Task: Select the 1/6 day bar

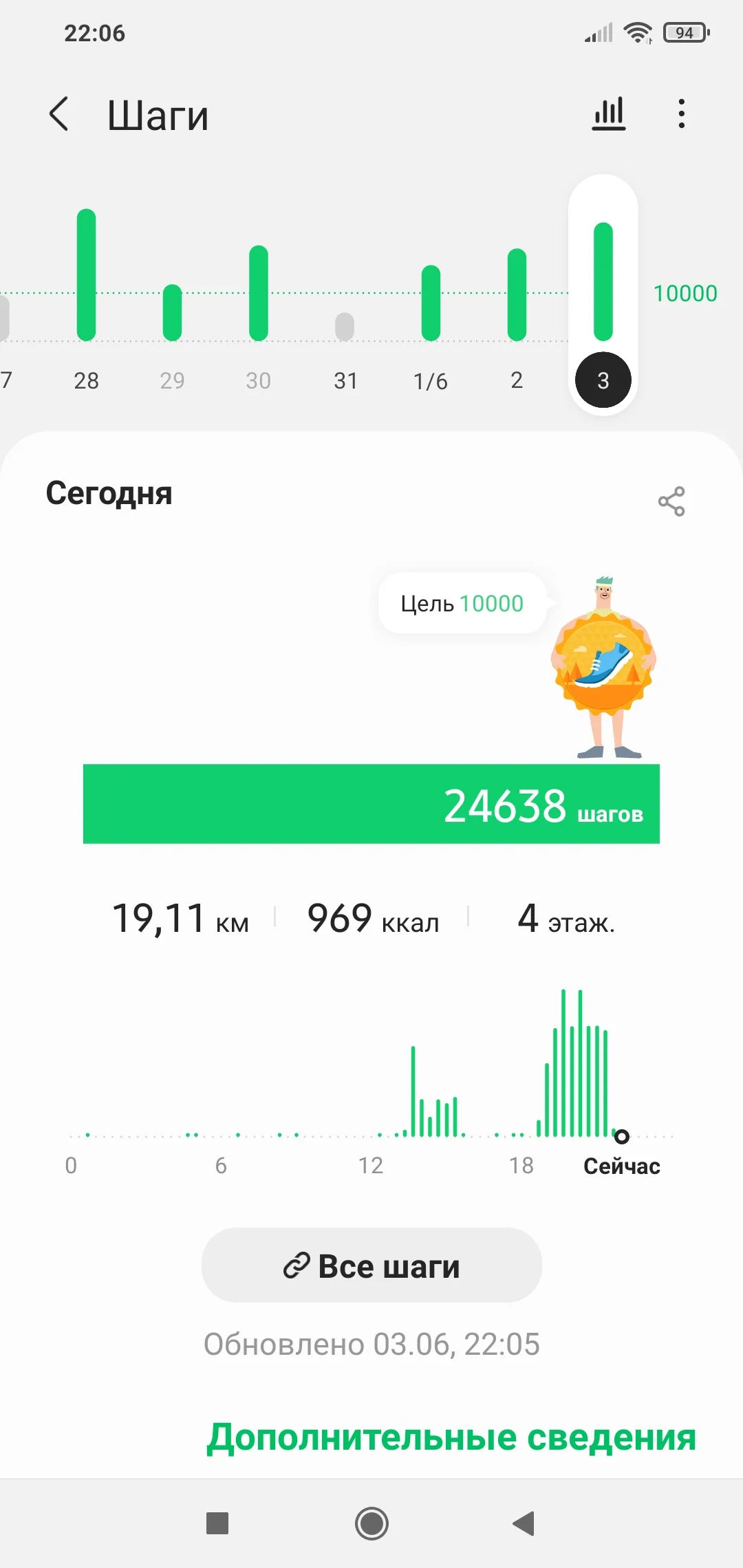Action: pos(431,303)
